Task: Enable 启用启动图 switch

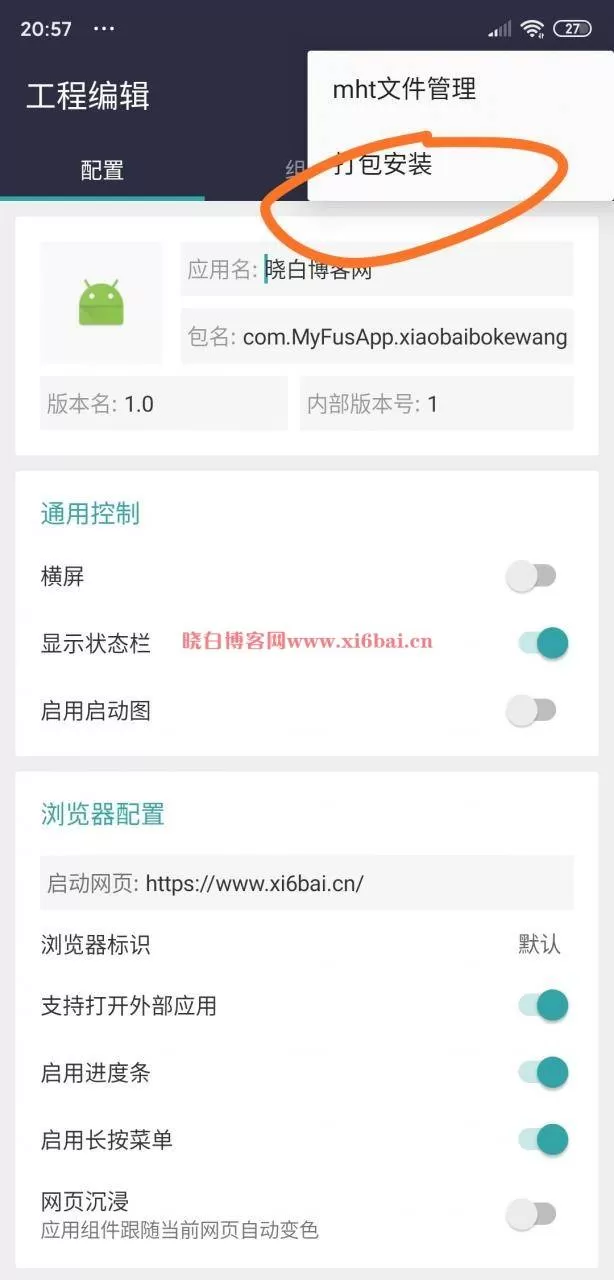Action: pos(531,711)
